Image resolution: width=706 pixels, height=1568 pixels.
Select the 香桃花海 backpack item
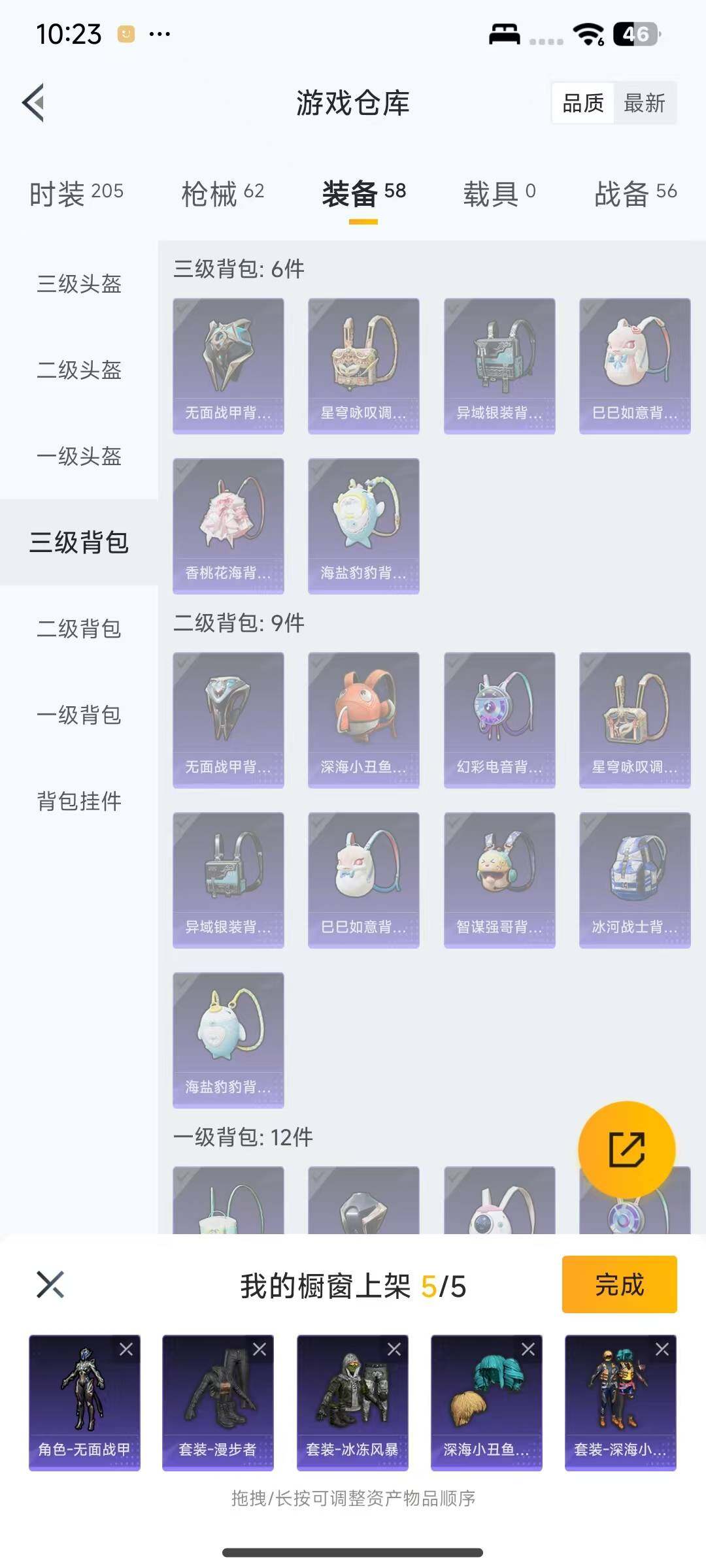coord(228,526)
